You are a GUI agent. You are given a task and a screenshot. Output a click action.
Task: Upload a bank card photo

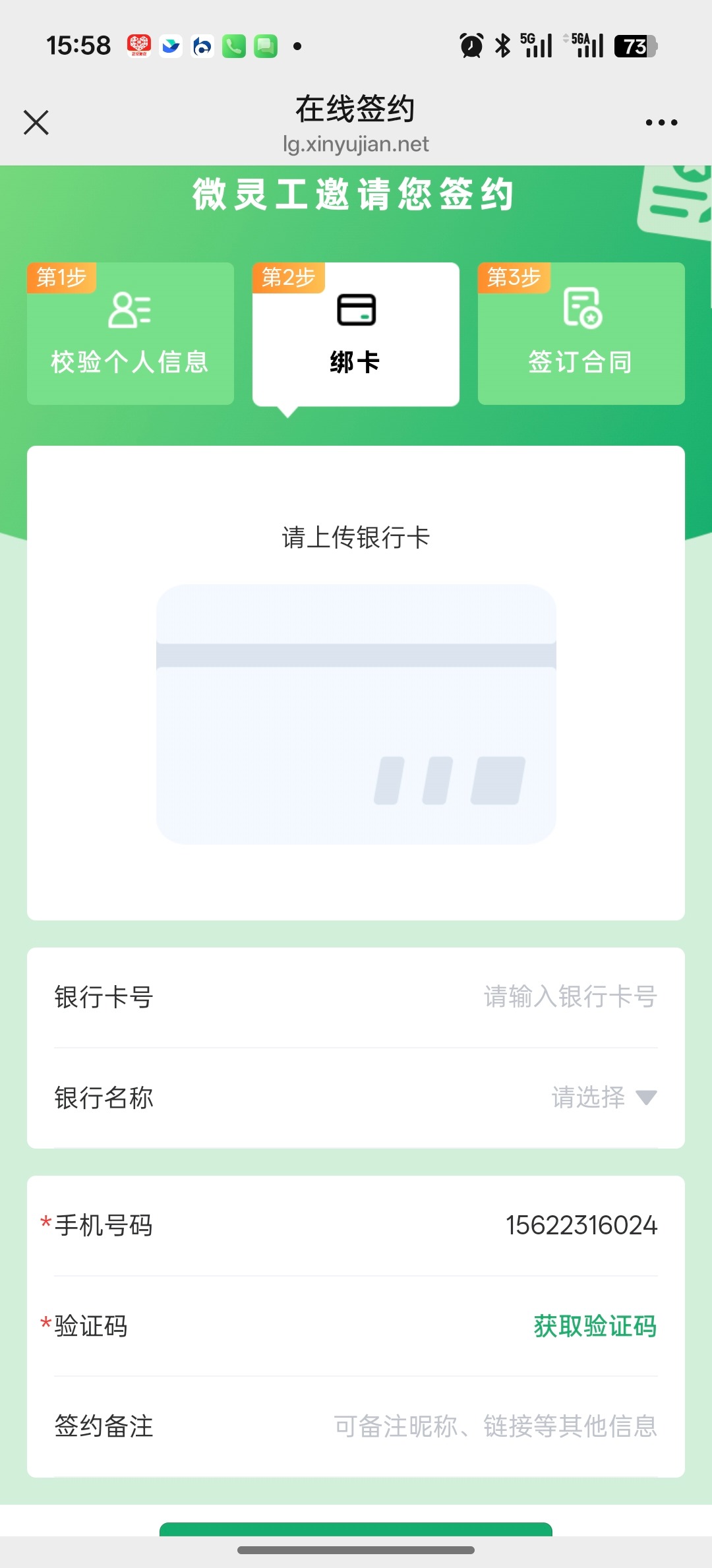(x=356, y=713)
